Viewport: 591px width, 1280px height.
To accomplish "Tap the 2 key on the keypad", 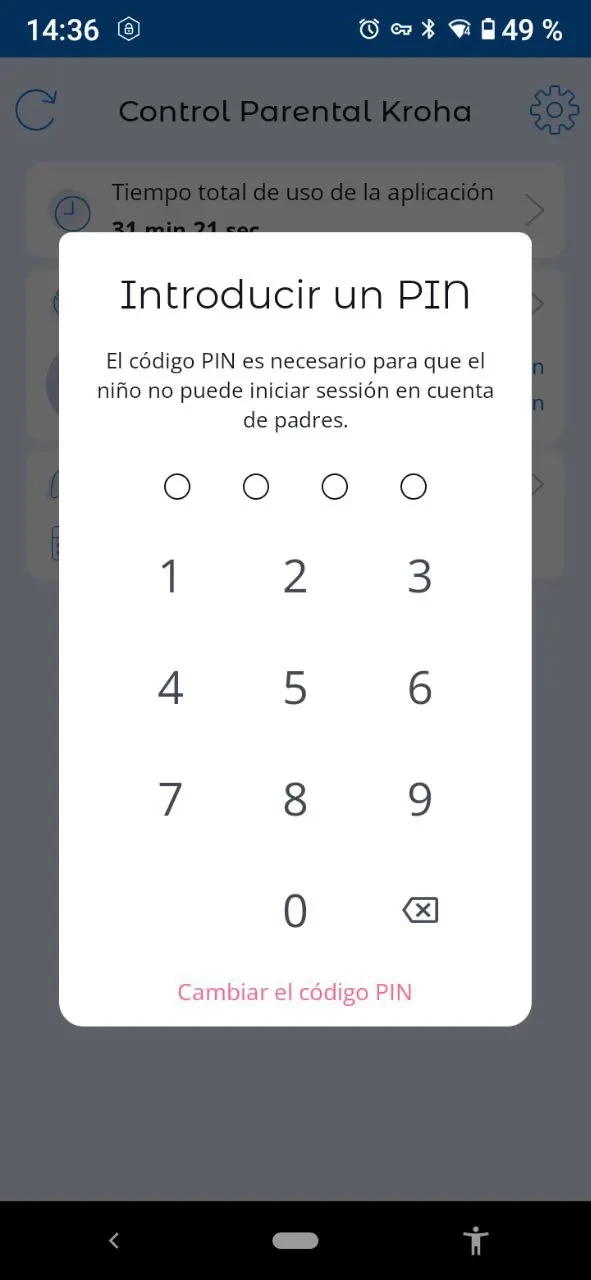I will pyautogui.click(x=295, y=577).
